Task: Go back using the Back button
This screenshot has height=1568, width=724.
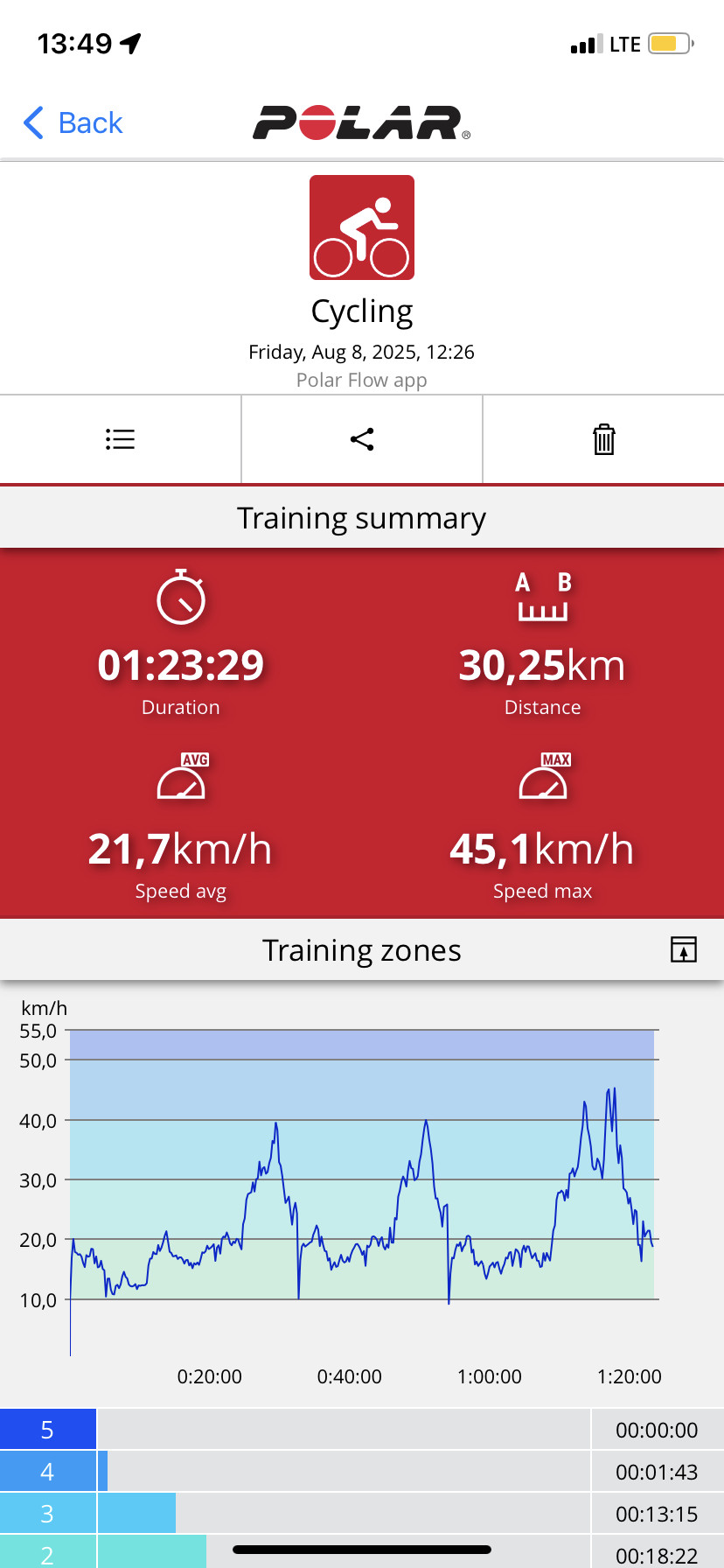Action: point(73,123)
